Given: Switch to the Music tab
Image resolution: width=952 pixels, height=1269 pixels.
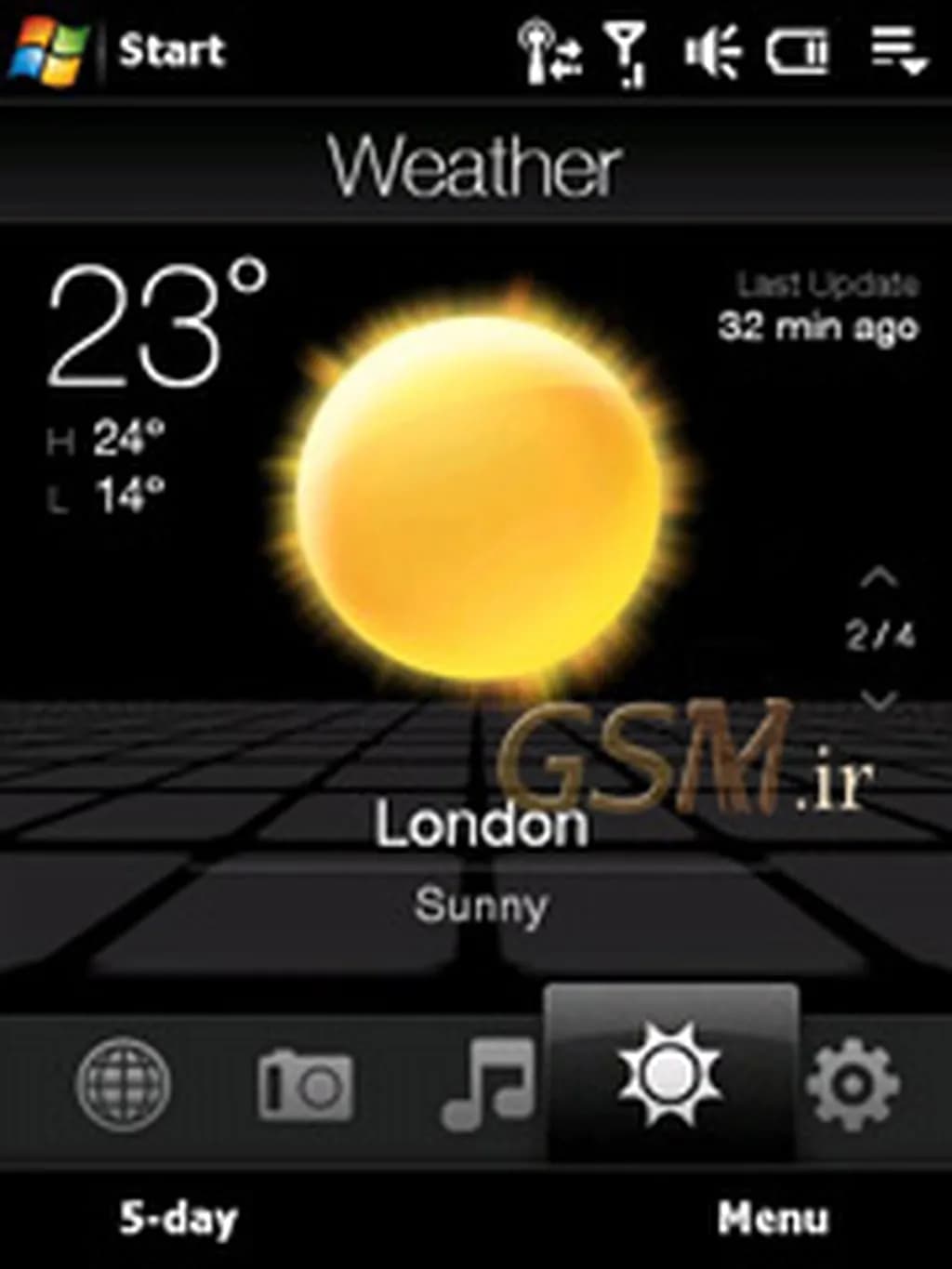Looking at the screenshot, I should coord(490,1085).
